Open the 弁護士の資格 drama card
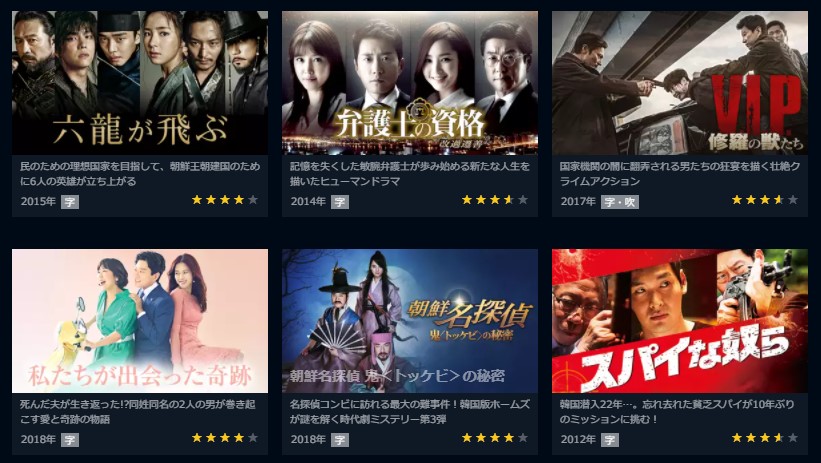Screen dimensions: 821x463 click(410, 82)
